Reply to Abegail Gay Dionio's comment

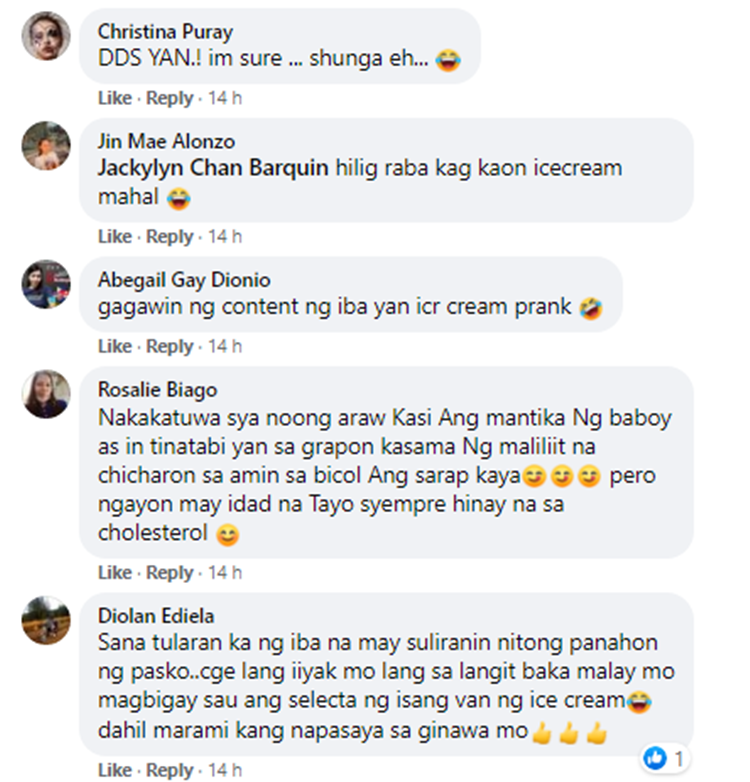(170, 346)
